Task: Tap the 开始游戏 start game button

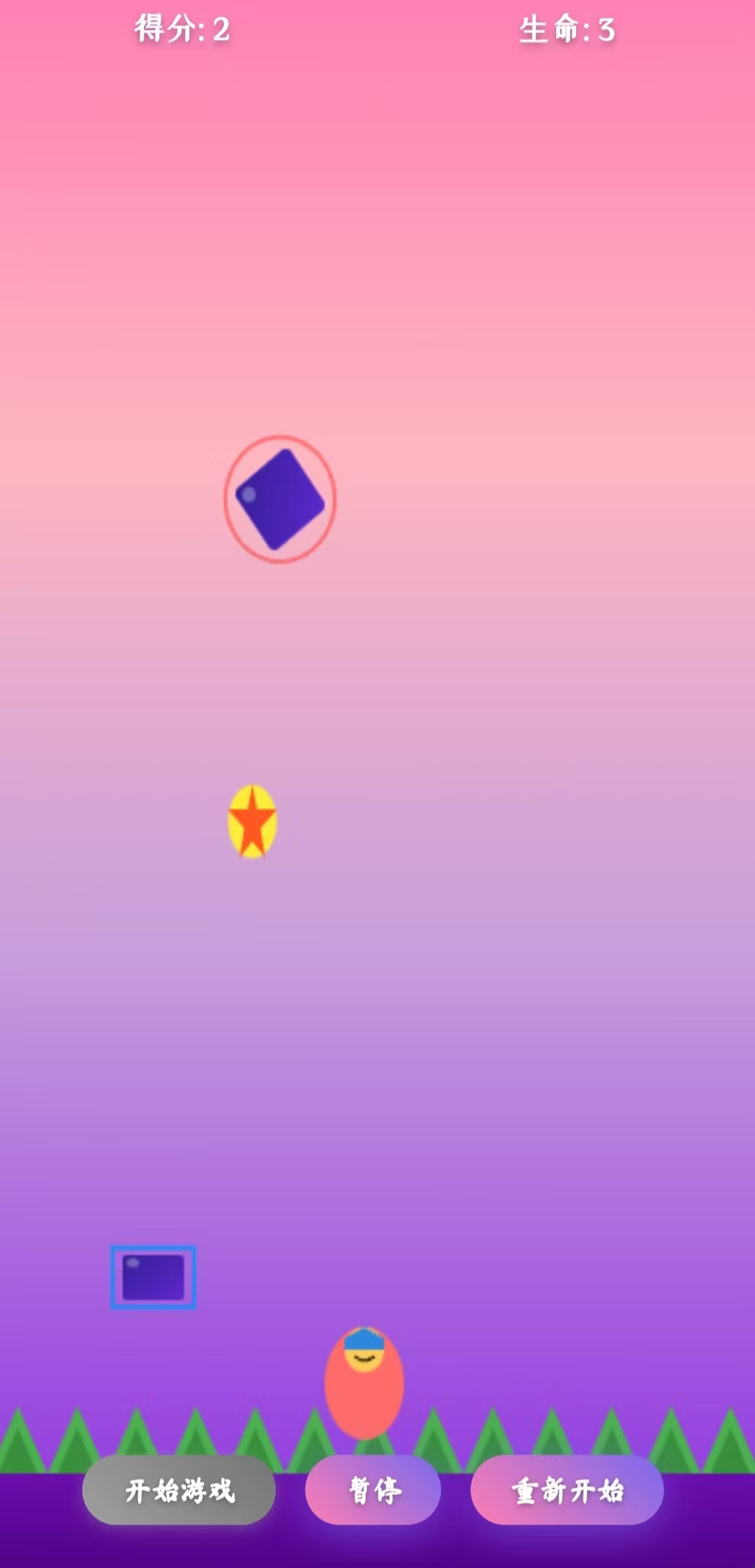Action: 179,1490
